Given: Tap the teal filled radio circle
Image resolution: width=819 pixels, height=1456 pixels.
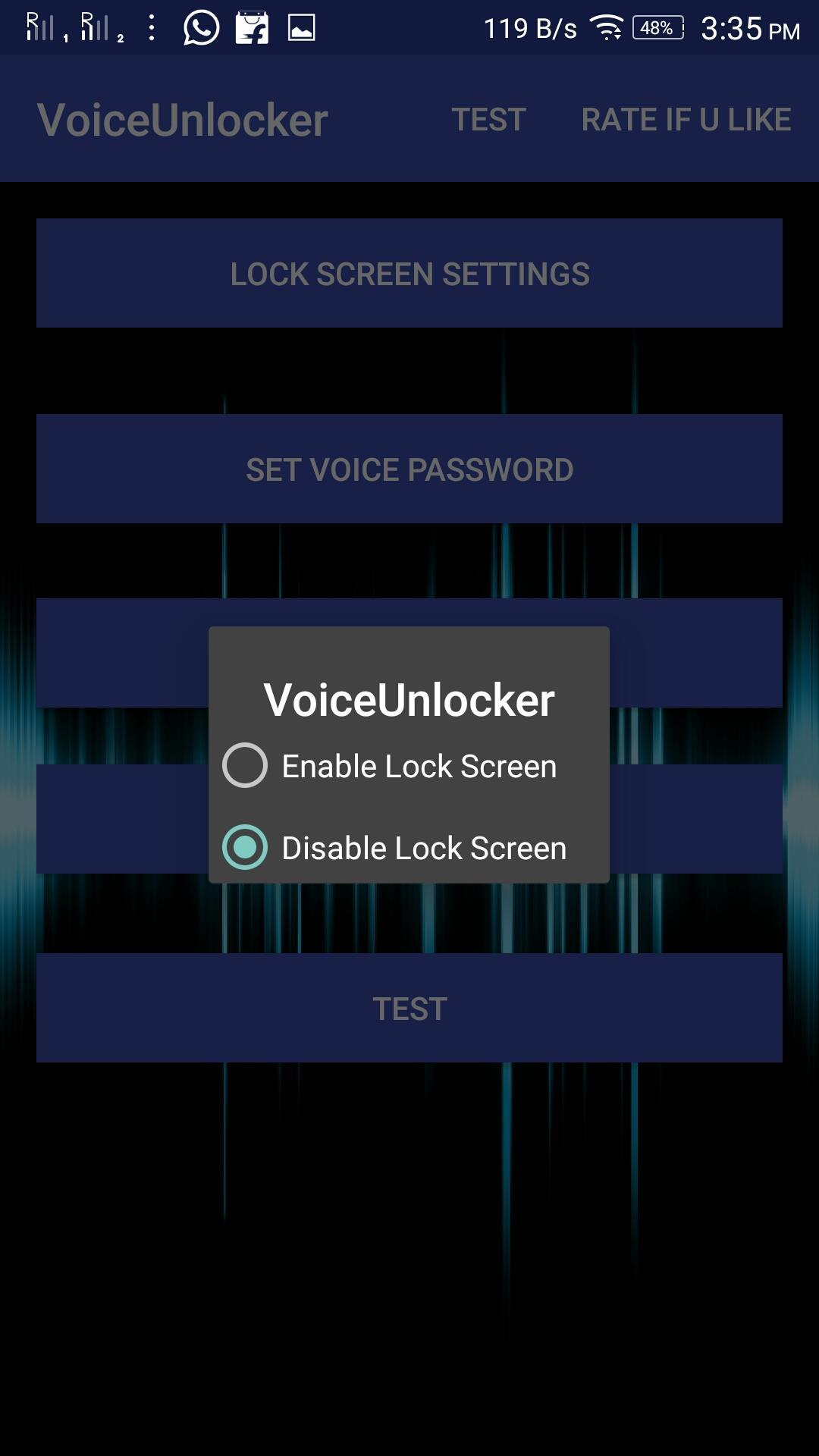Looking at the screenshot, I should (244, 847).
